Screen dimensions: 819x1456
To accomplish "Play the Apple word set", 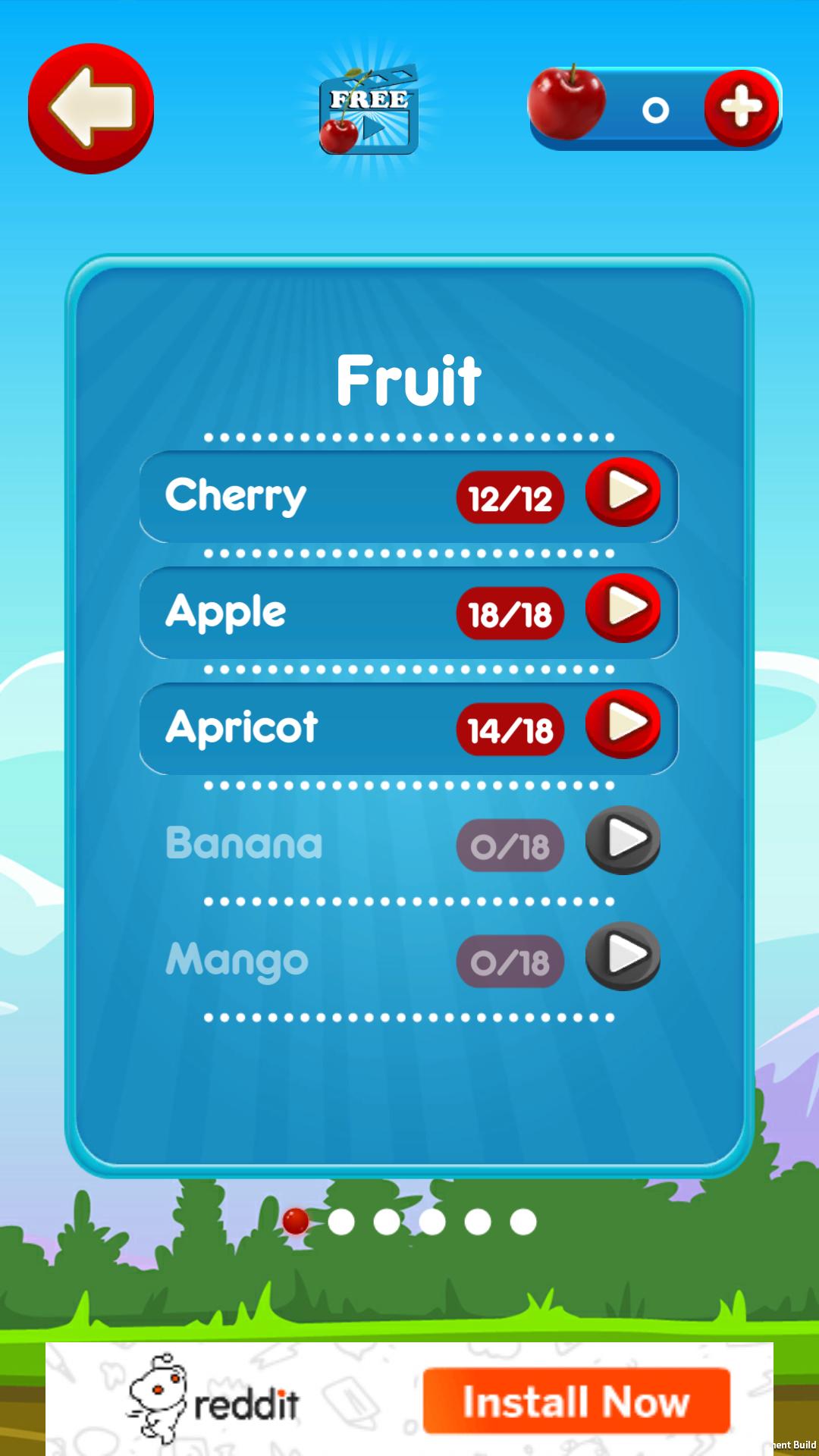I will pyautogui.click(x=624, y=611).
